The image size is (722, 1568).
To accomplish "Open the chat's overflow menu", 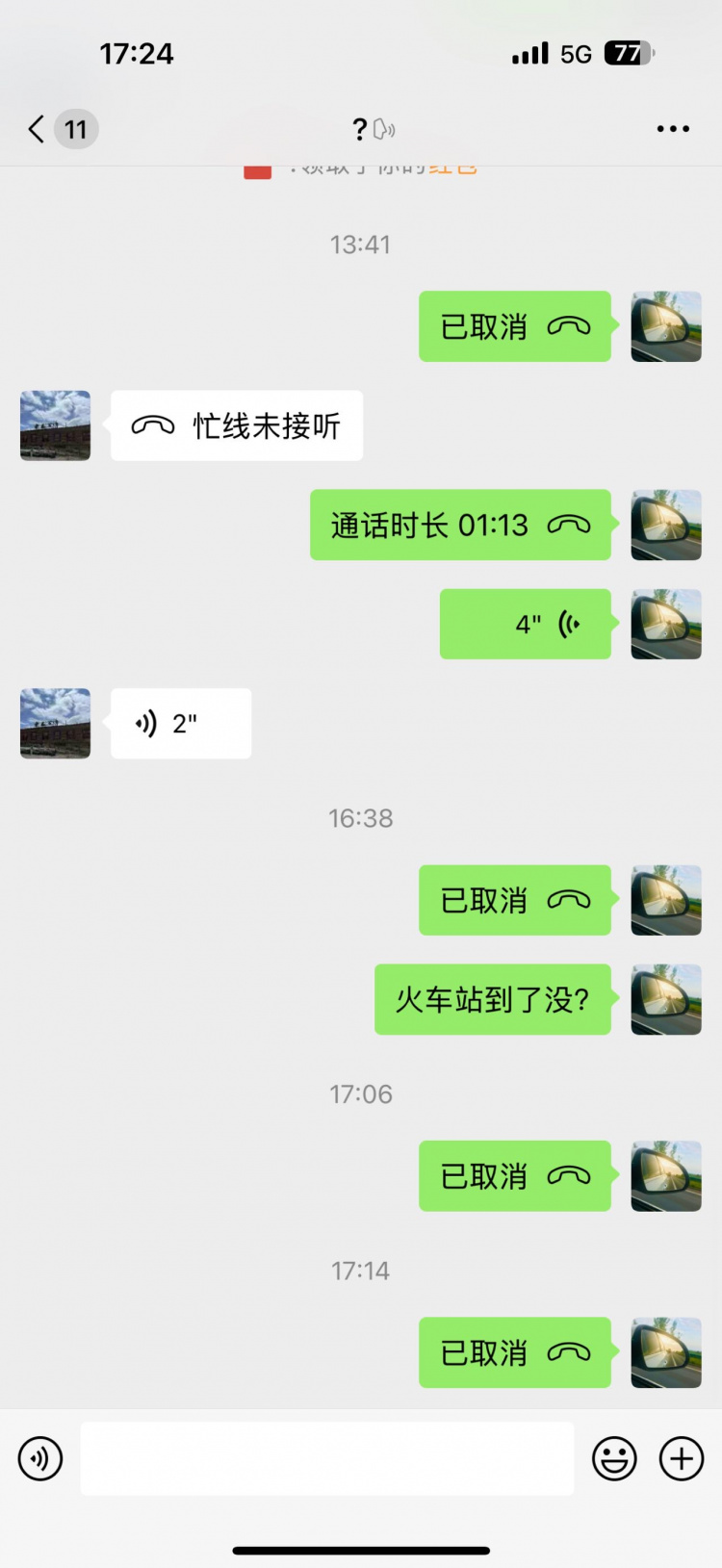I will pos(673,129).
